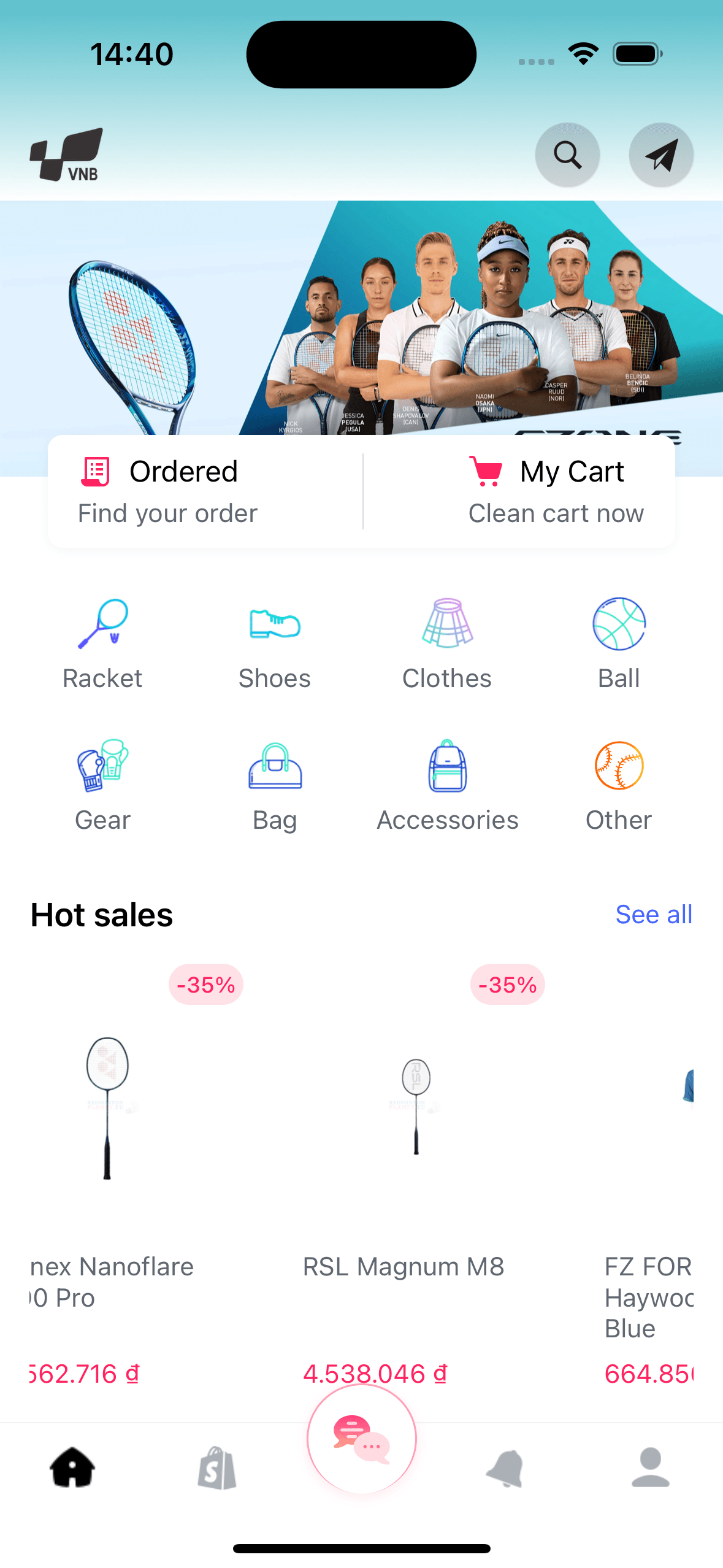Tap the VNB logo
Screen dimensions: 723x1568
[64, 155]
